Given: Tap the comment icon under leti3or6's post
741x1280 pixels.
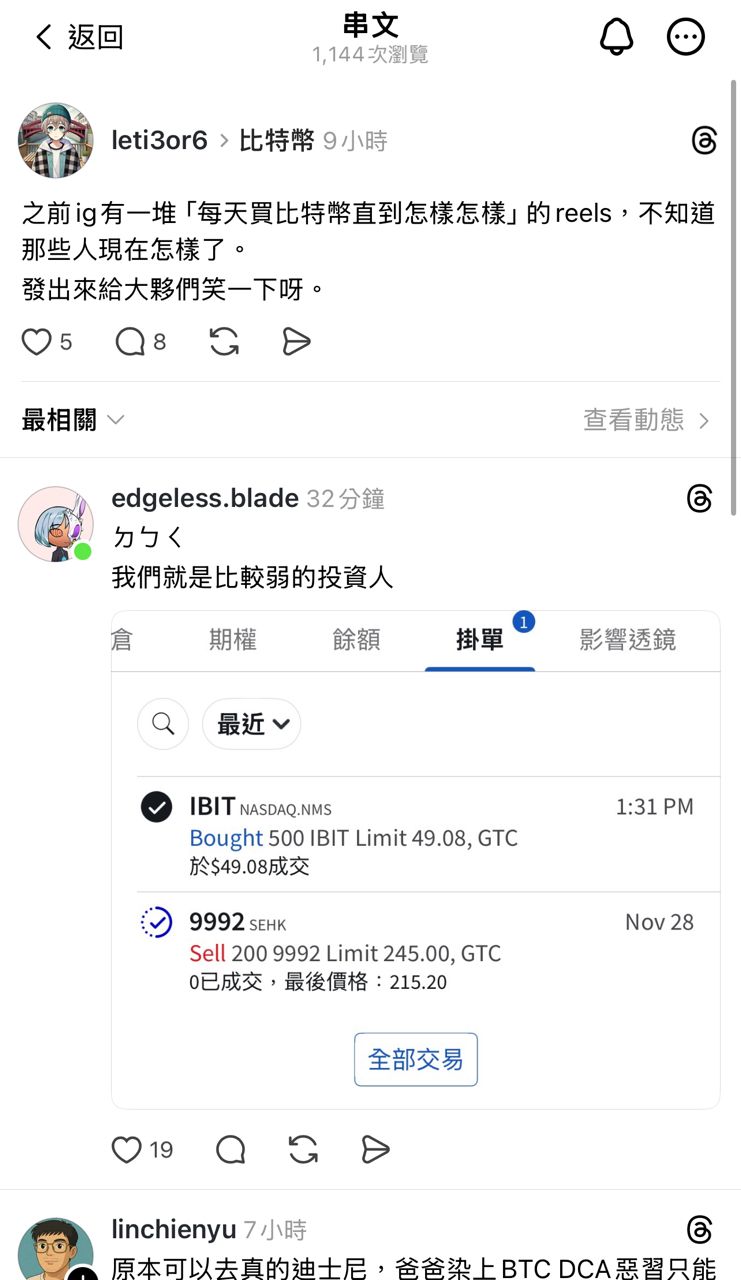Looking at the screenshot, I should click(x=130, y=342).
